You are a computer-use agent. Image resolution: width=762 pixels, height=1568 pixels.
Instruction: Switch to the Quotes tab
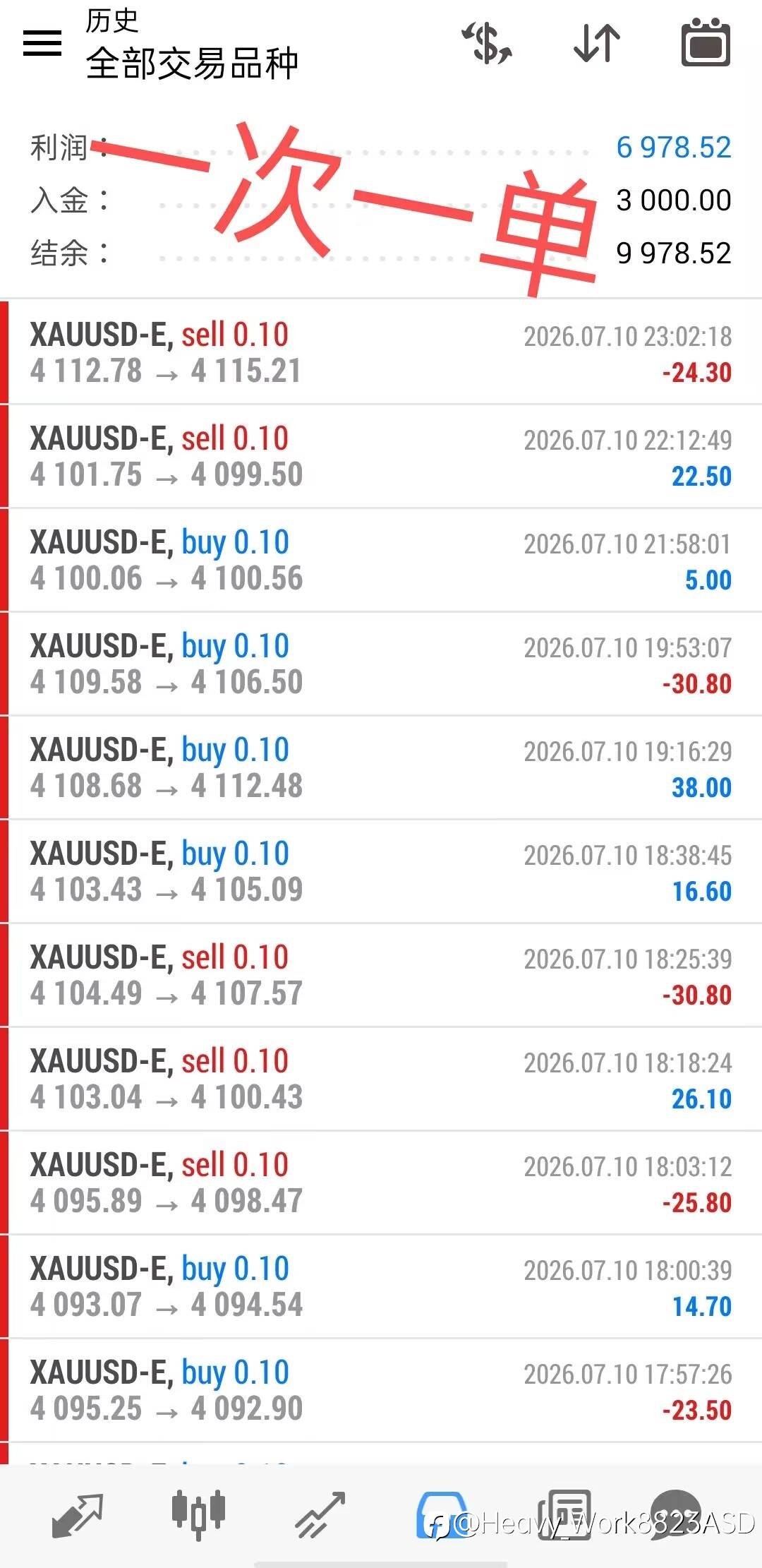pos(78,1516)
